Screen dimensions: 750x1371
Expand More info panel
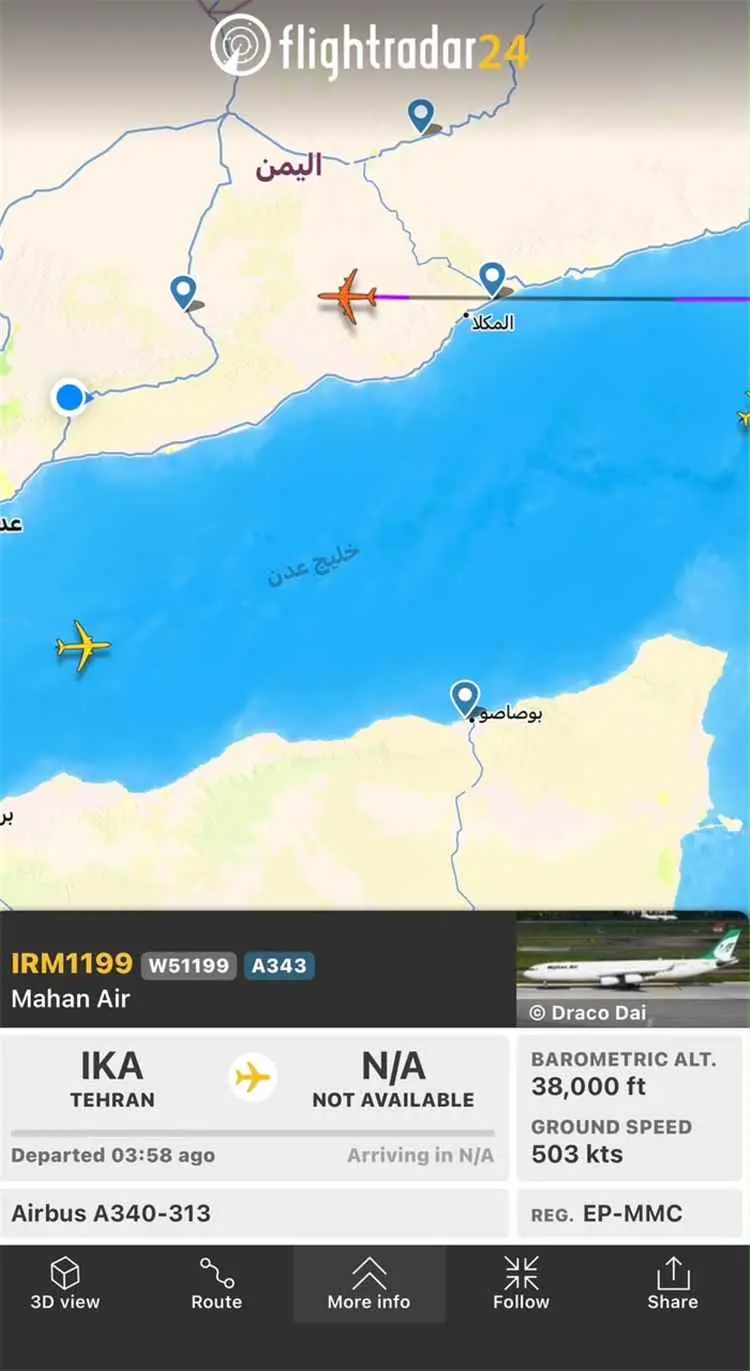pyautogui.click(x=369, y=1283)
